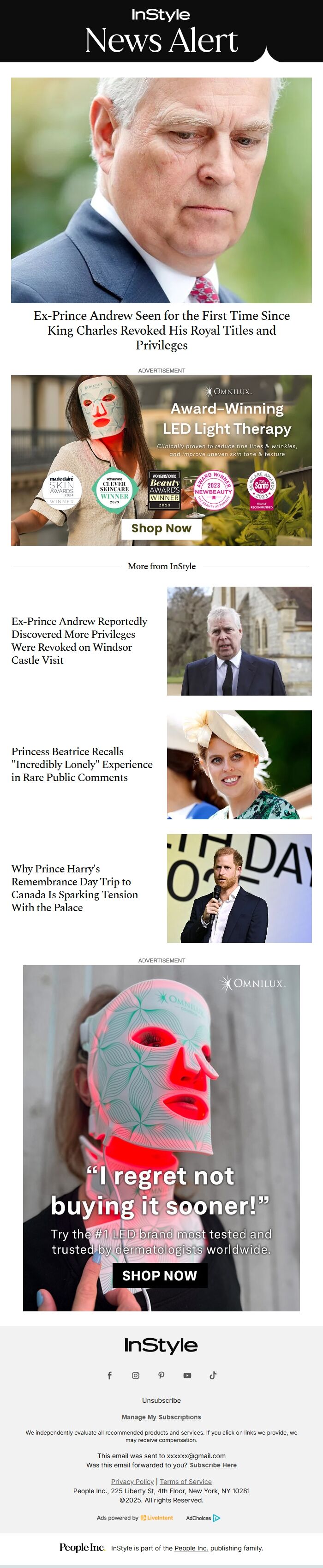Open the Ex-Prince Andrew headline article
The width and height of the screenshot is (323, 1568).
161,330
